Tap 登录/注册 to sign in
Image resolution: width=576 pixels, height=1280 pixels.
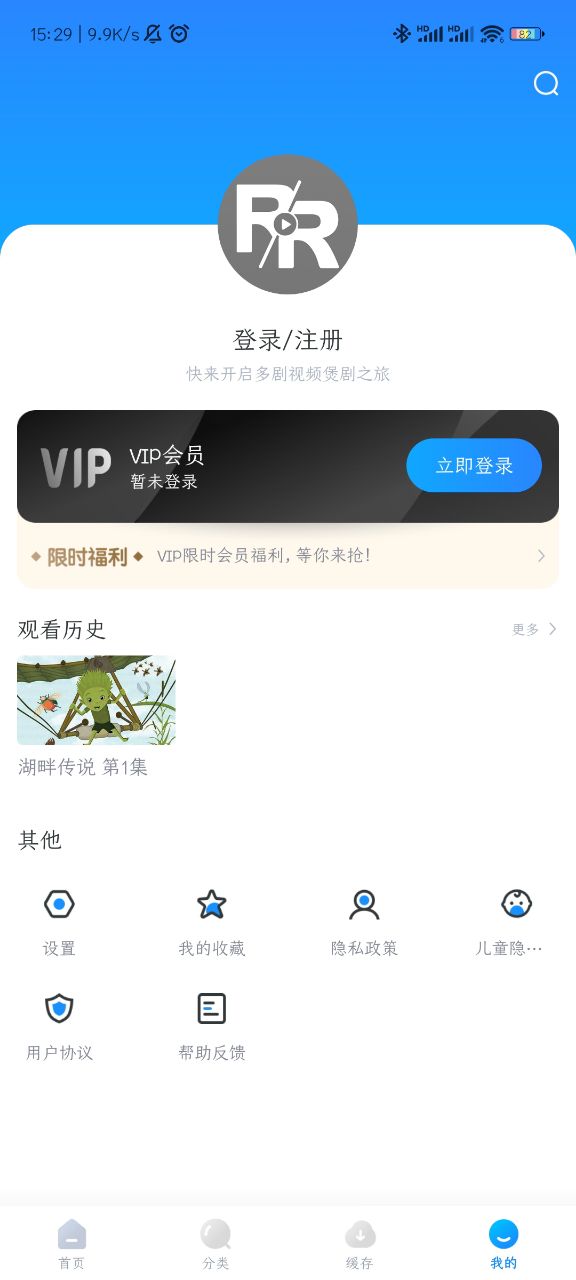point(288,340)
